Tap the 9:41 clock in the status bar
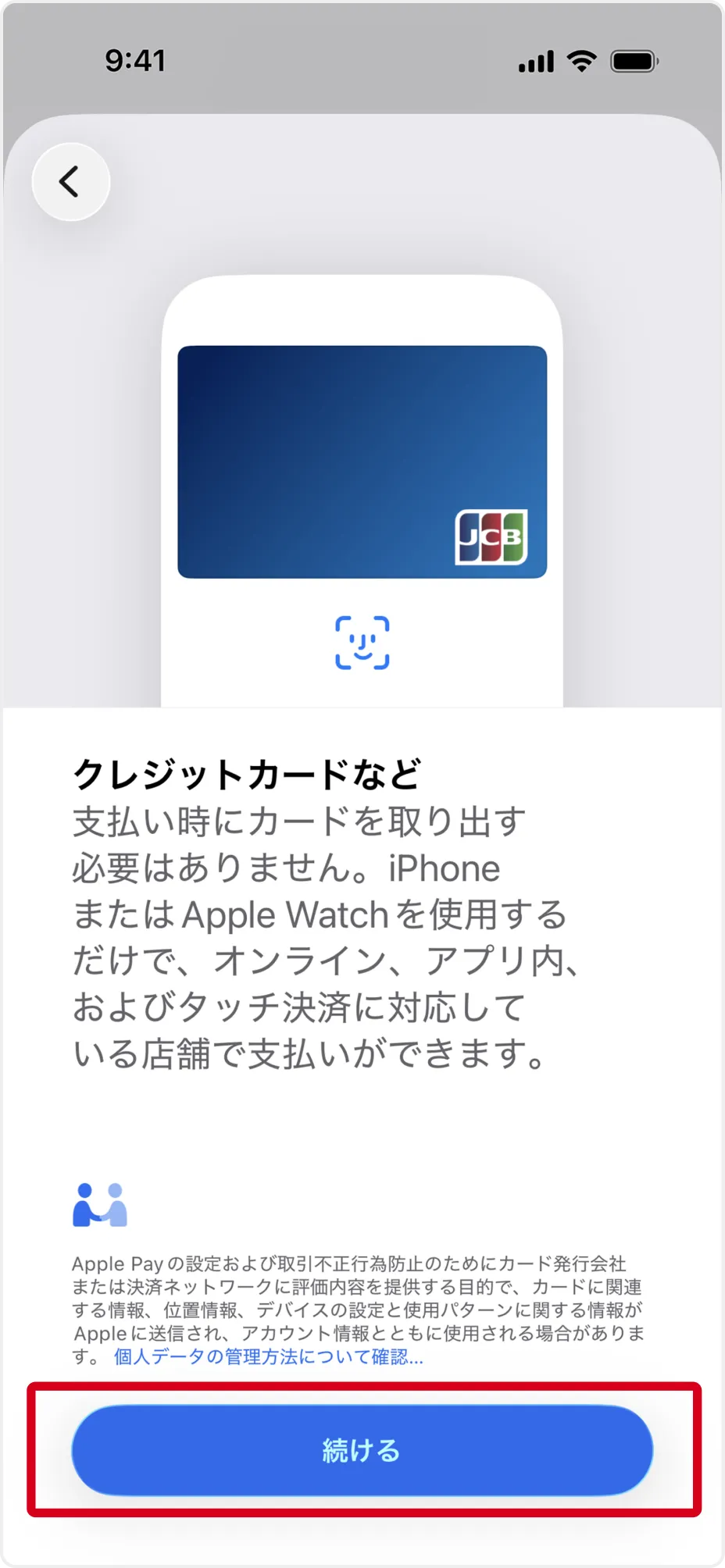The height and width of the screenshot is (1568, 725). click(x=134, y=60)
